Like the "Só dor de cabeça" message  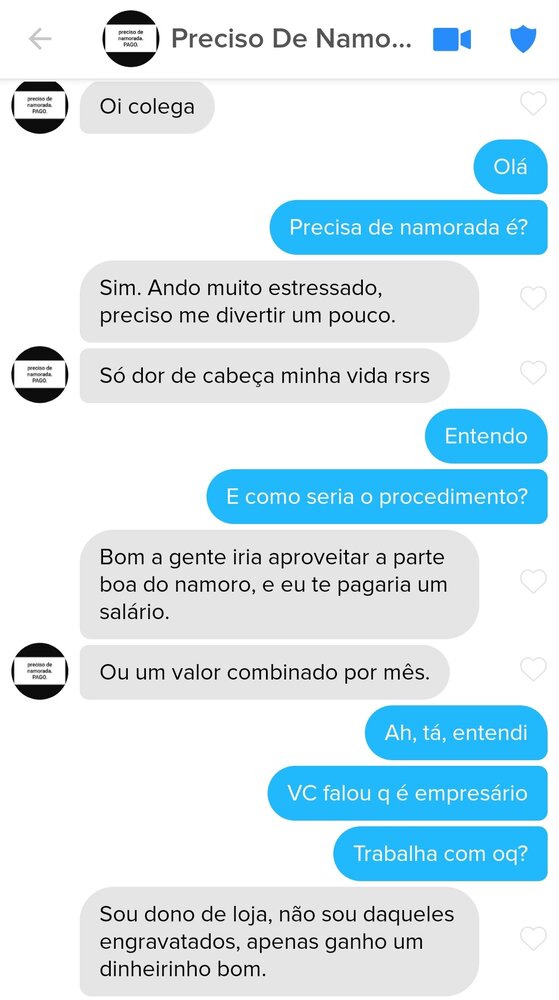point(534,373)
